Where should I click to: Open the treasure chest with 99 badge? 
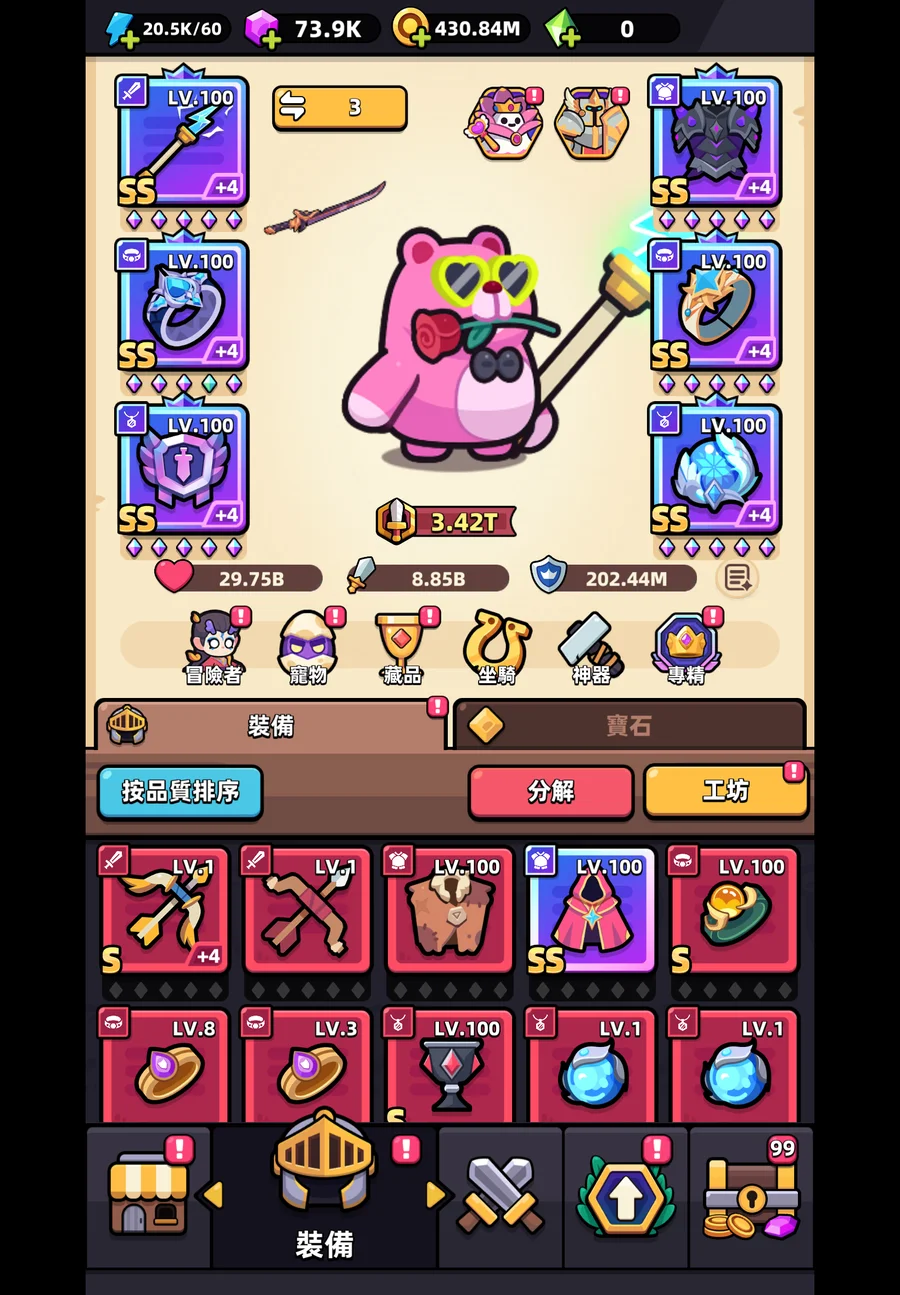pos(751,1195)
